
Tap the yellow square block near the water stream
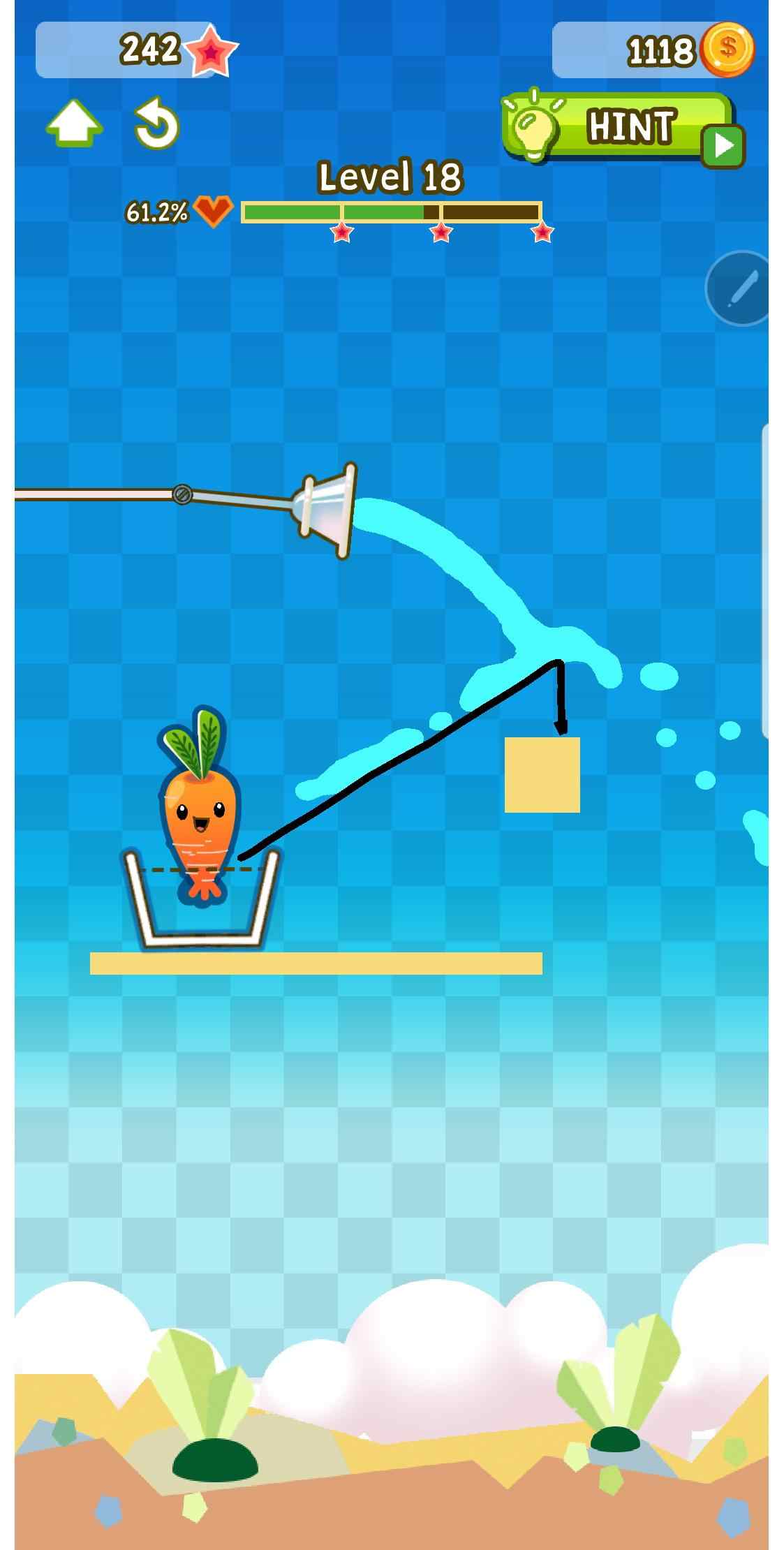click(542, 775)
